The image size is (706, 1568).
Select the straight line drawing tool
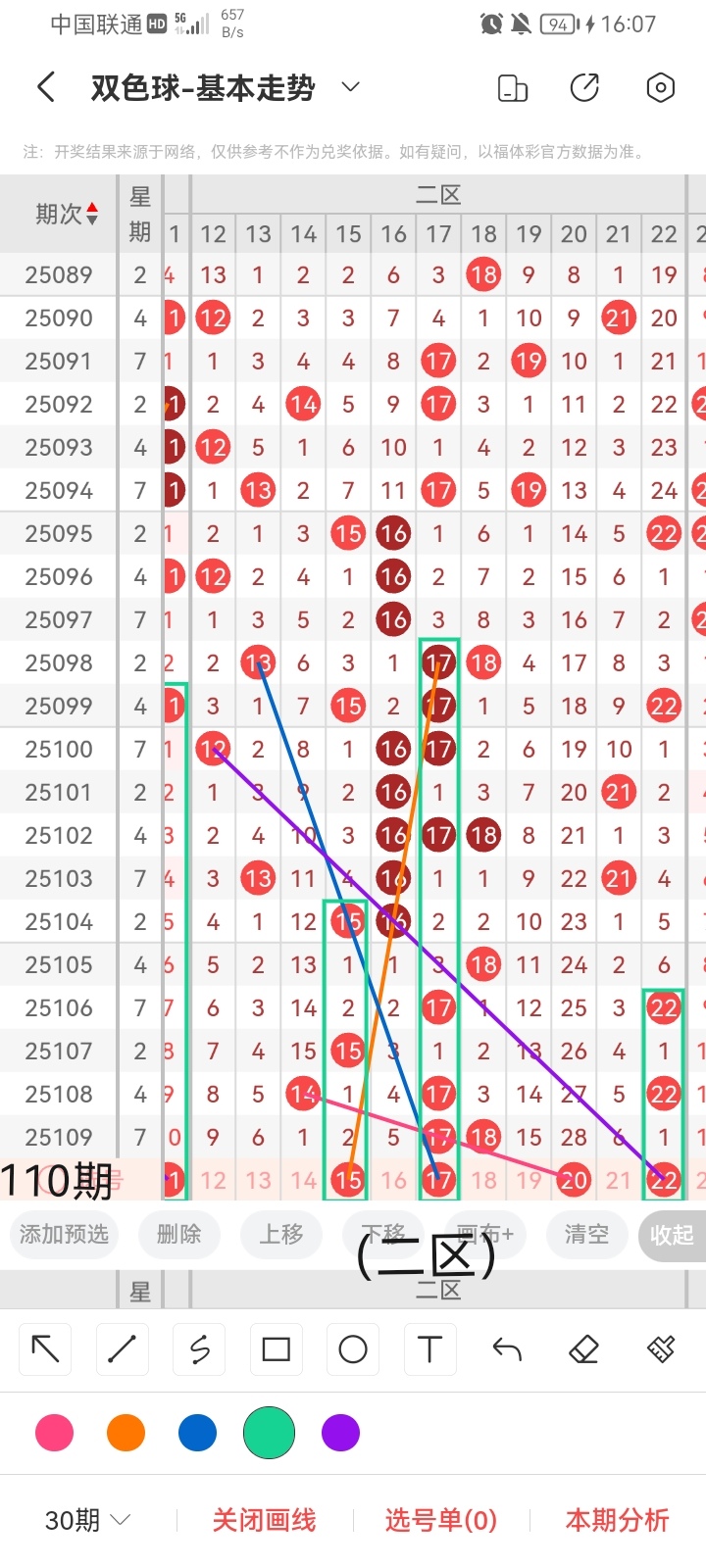pyautogui.click(x=123, y=1349)
